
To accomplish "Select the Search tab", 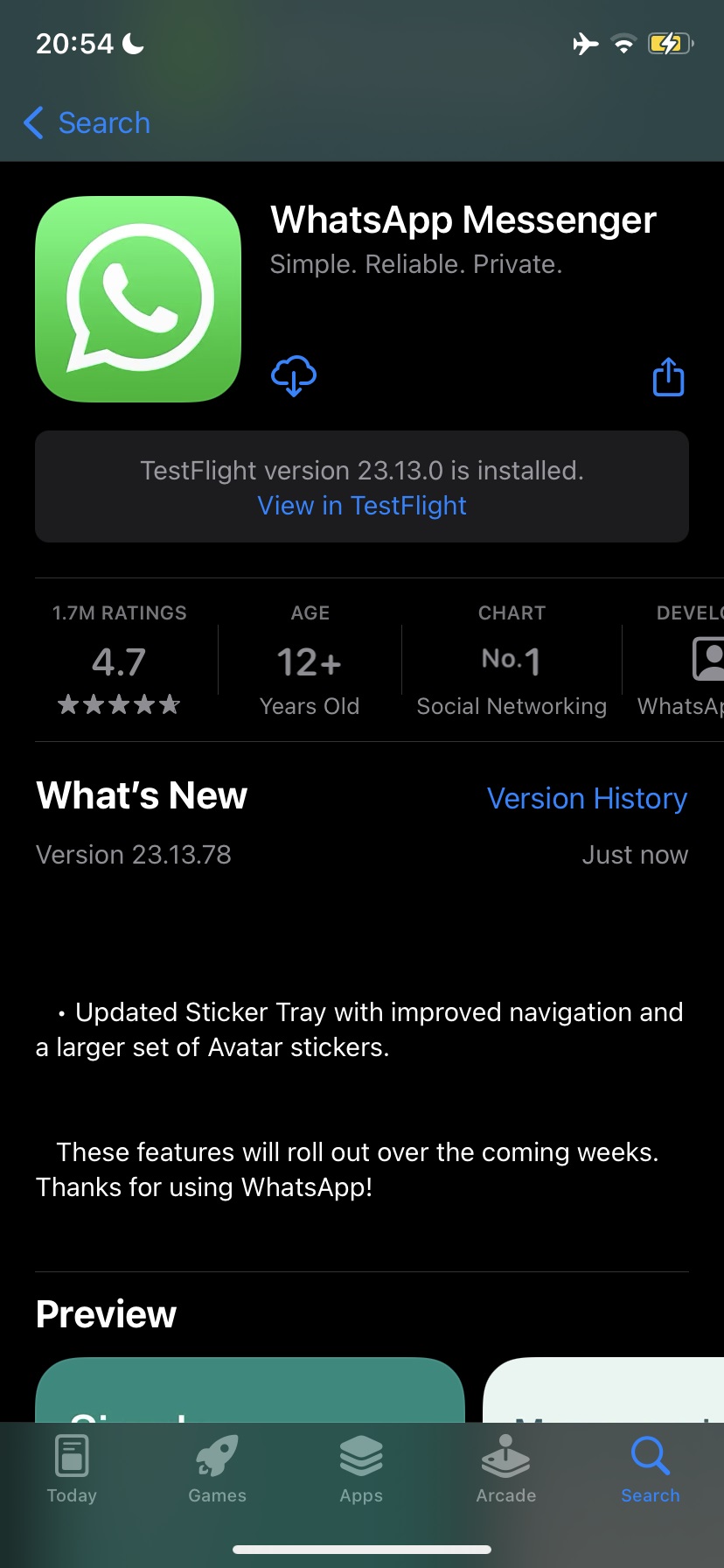I will 651,1470.
